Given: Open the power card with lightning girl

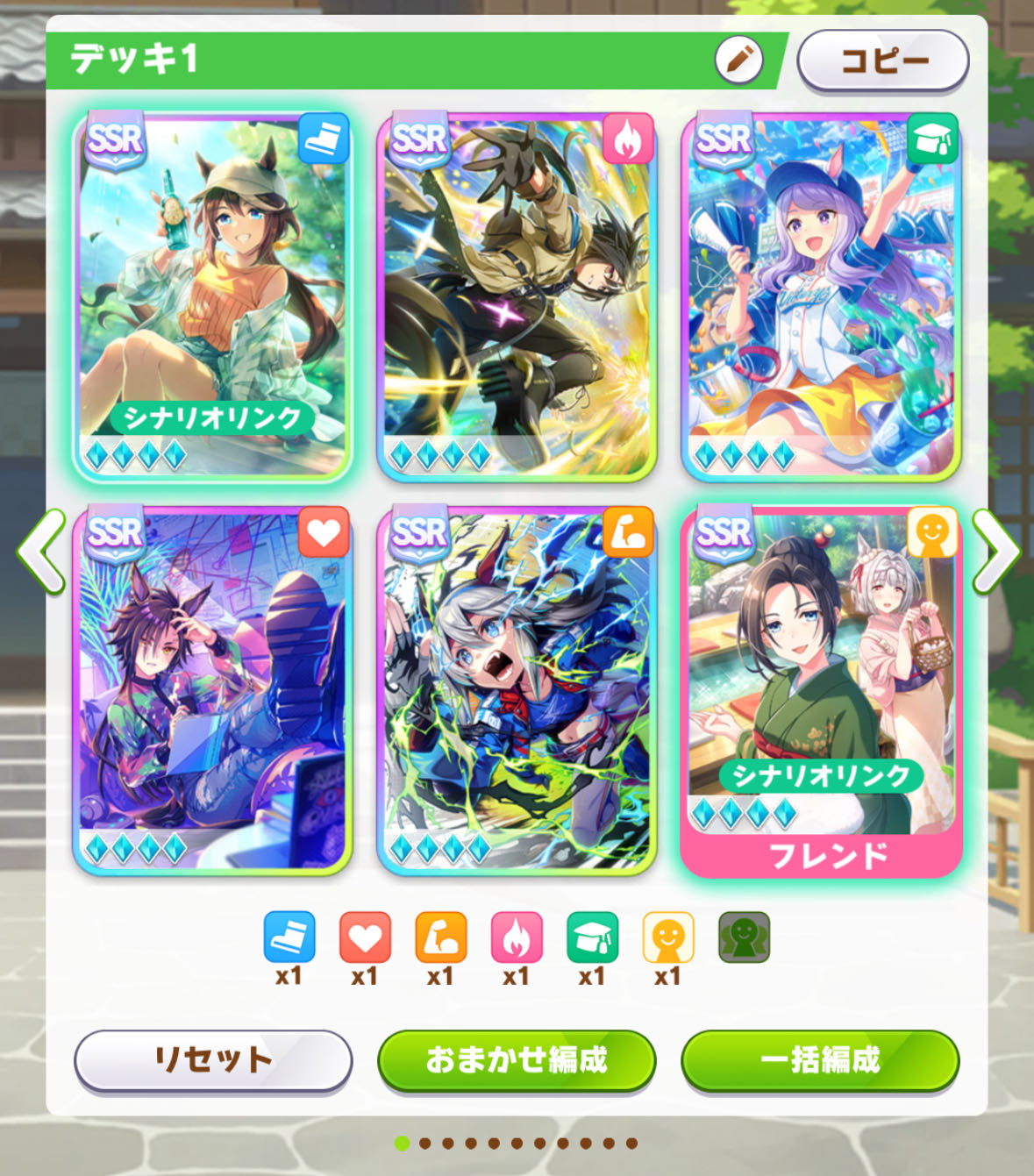Looking at the screenshot, I should tap(517, 689).
